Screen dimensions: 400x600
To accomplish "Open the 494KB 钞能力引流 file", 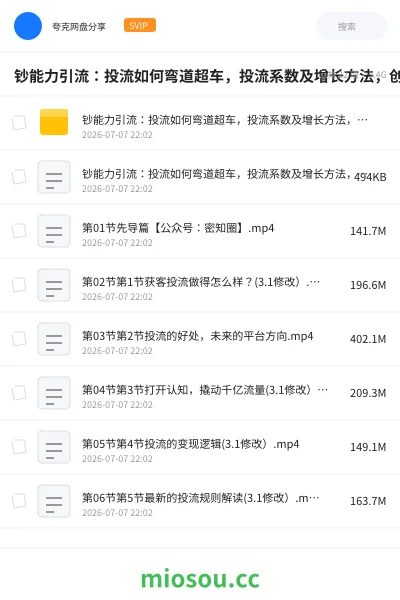I will pos(200,177).
